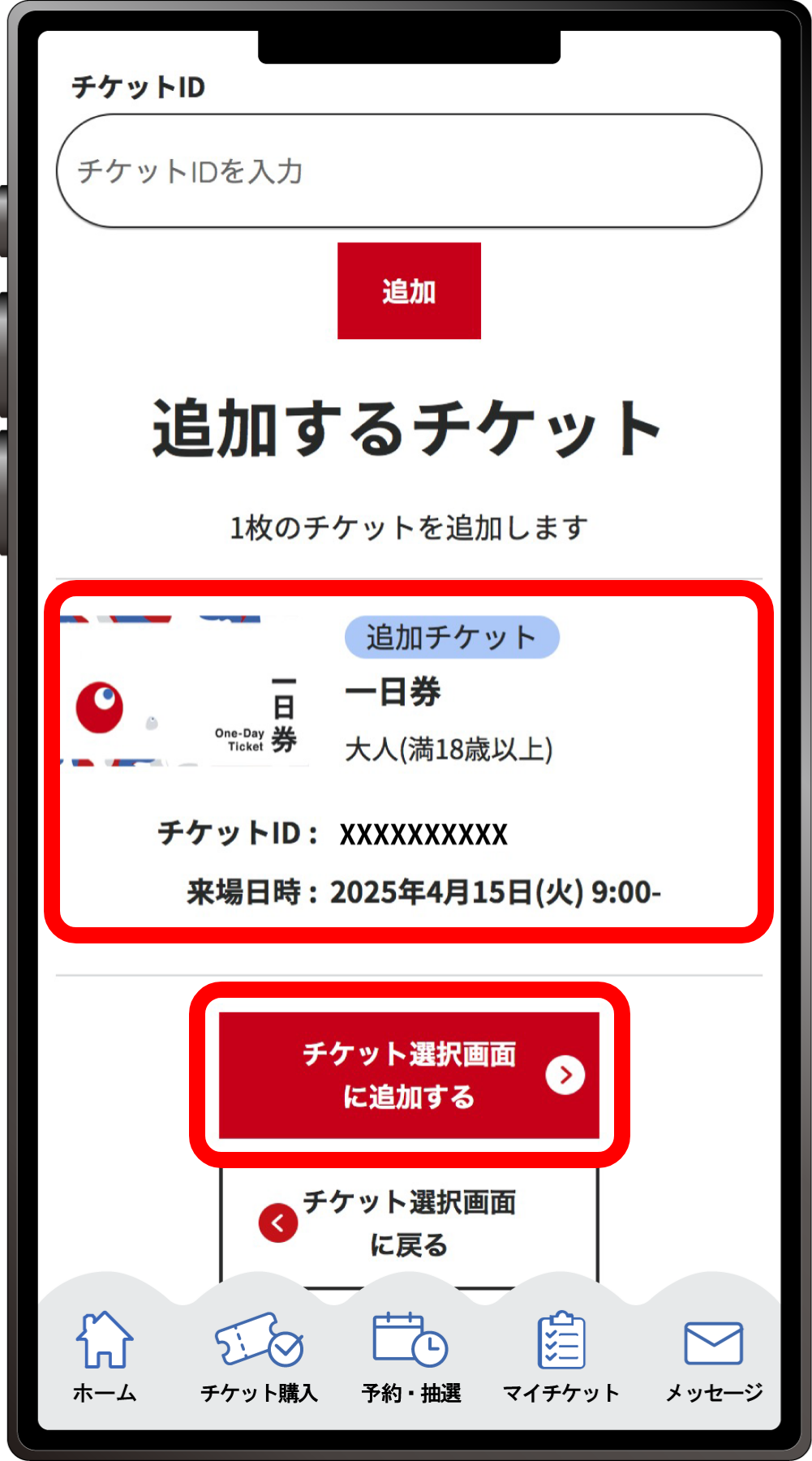812x1461 pixels.
Task: Go back with チケット選択画面に戻る button
Action: tap(409, 1223)
